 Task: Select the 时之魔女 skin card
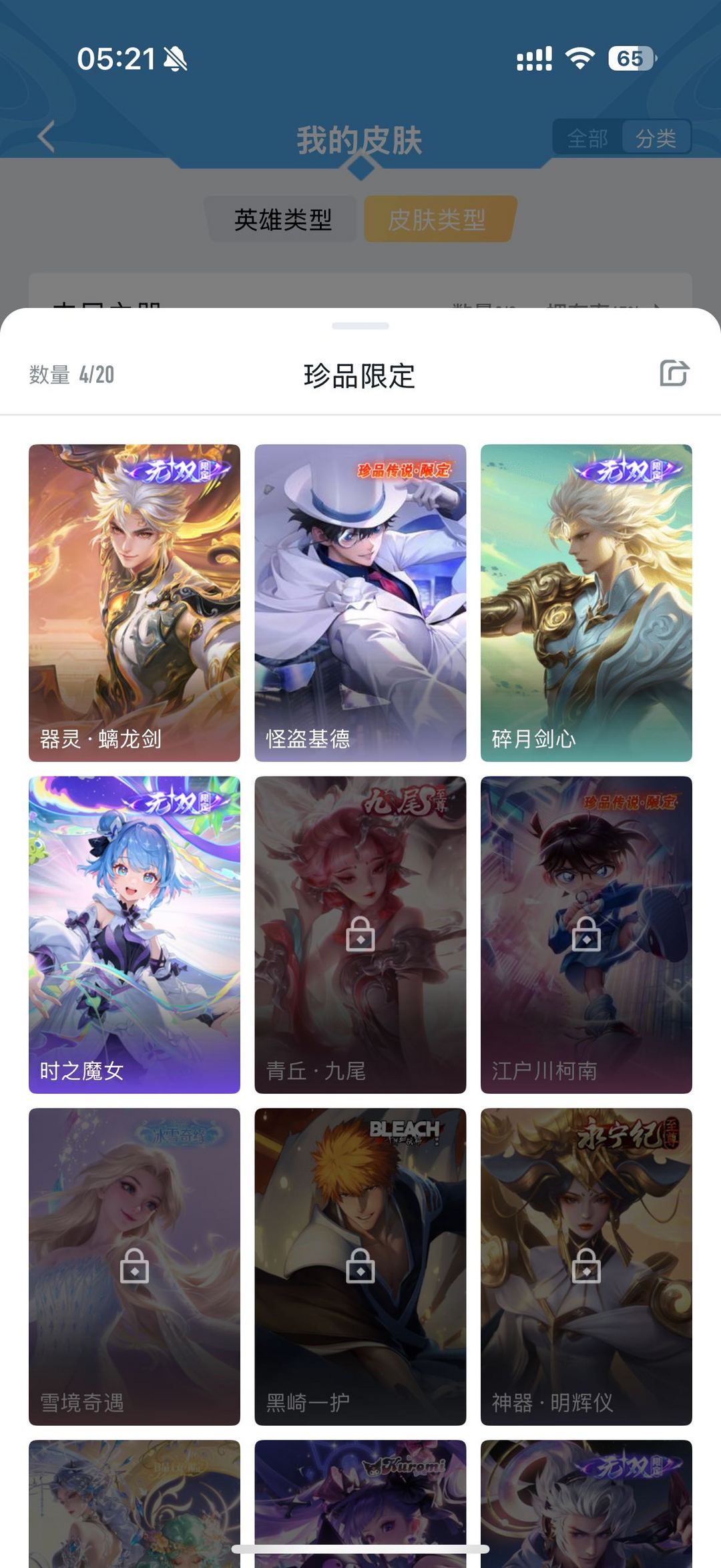click(134, 934)
